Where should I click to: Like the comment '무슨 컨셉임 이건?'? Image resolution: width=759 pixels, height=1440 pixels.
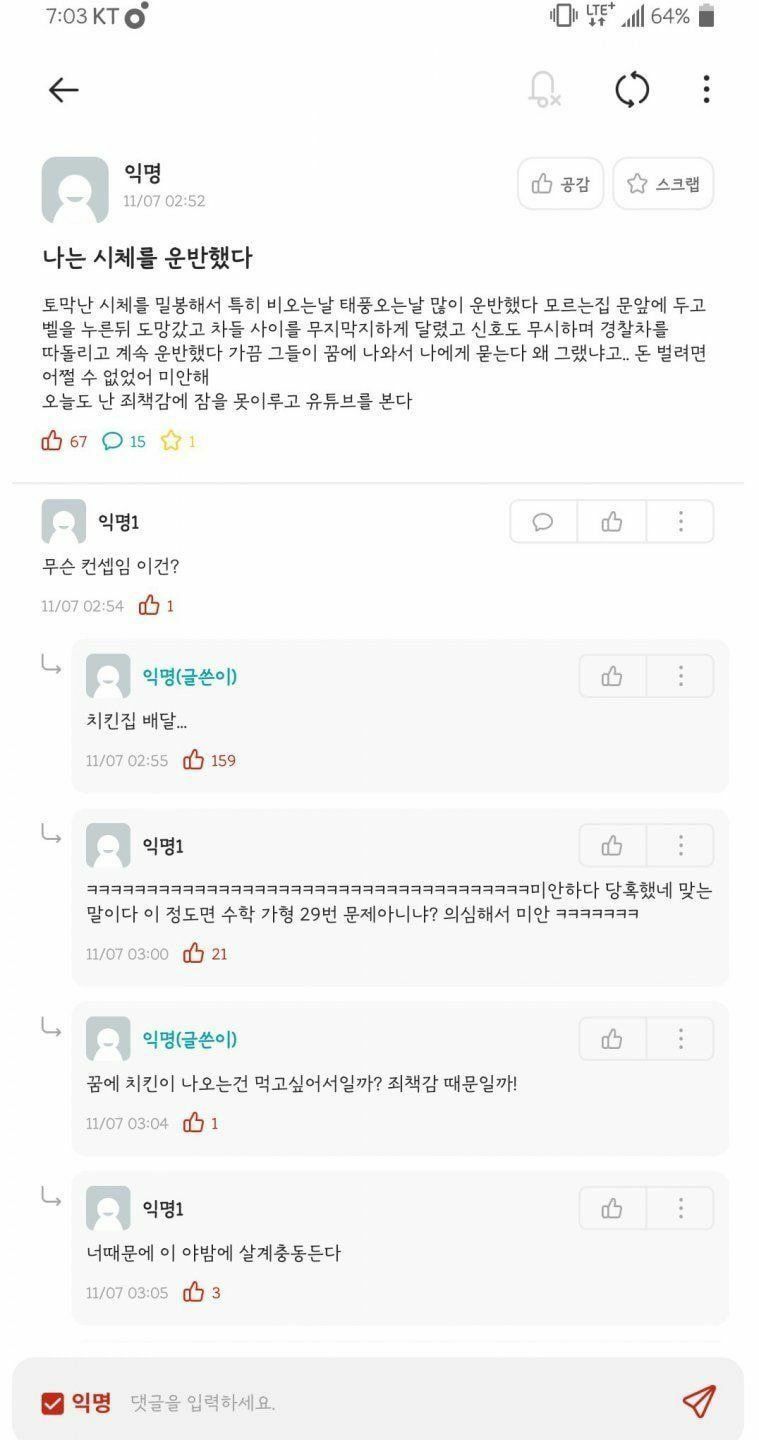(612, 522)
